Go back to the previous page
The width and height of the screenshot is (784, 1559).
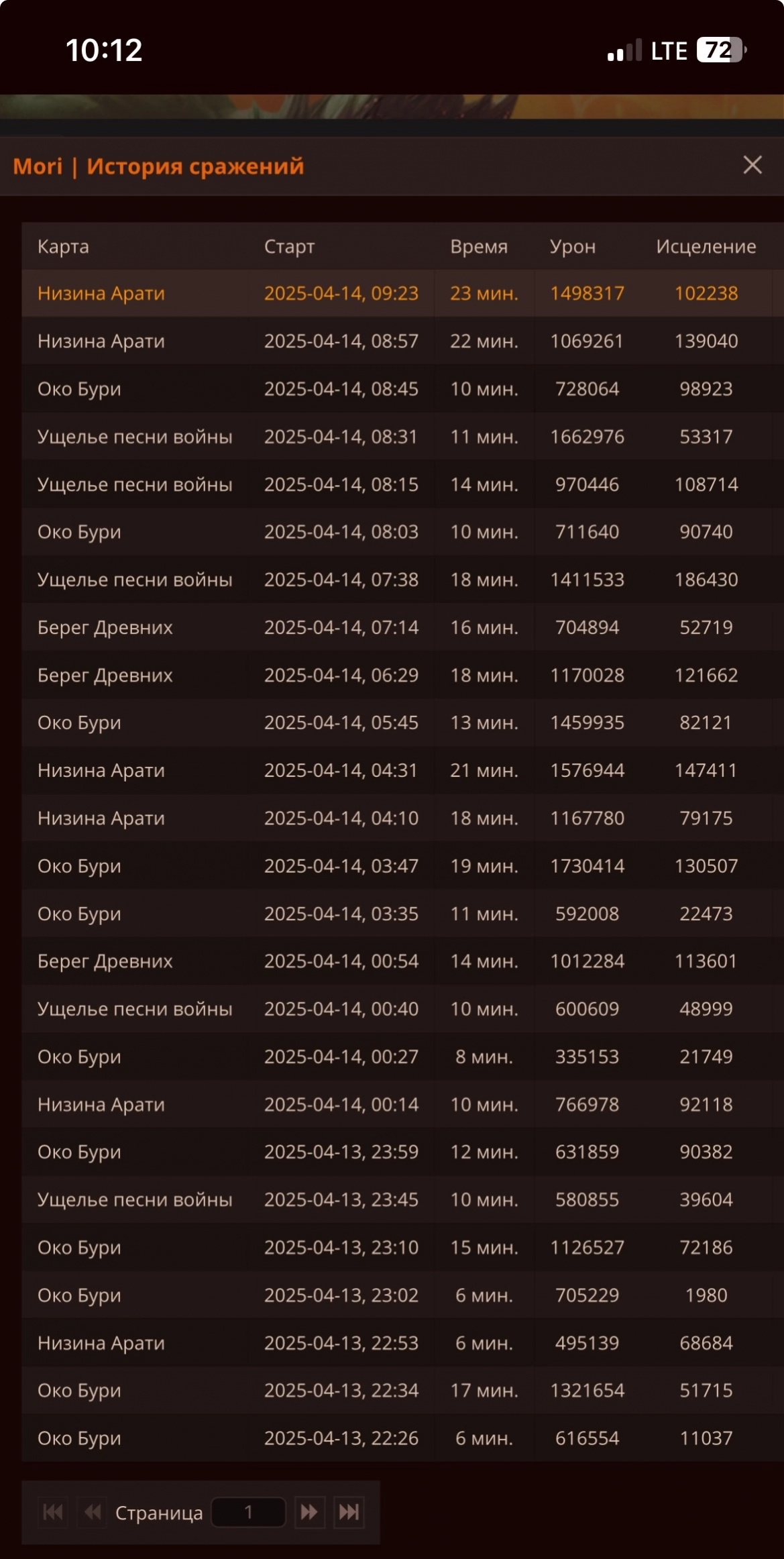coord(93,1512)
